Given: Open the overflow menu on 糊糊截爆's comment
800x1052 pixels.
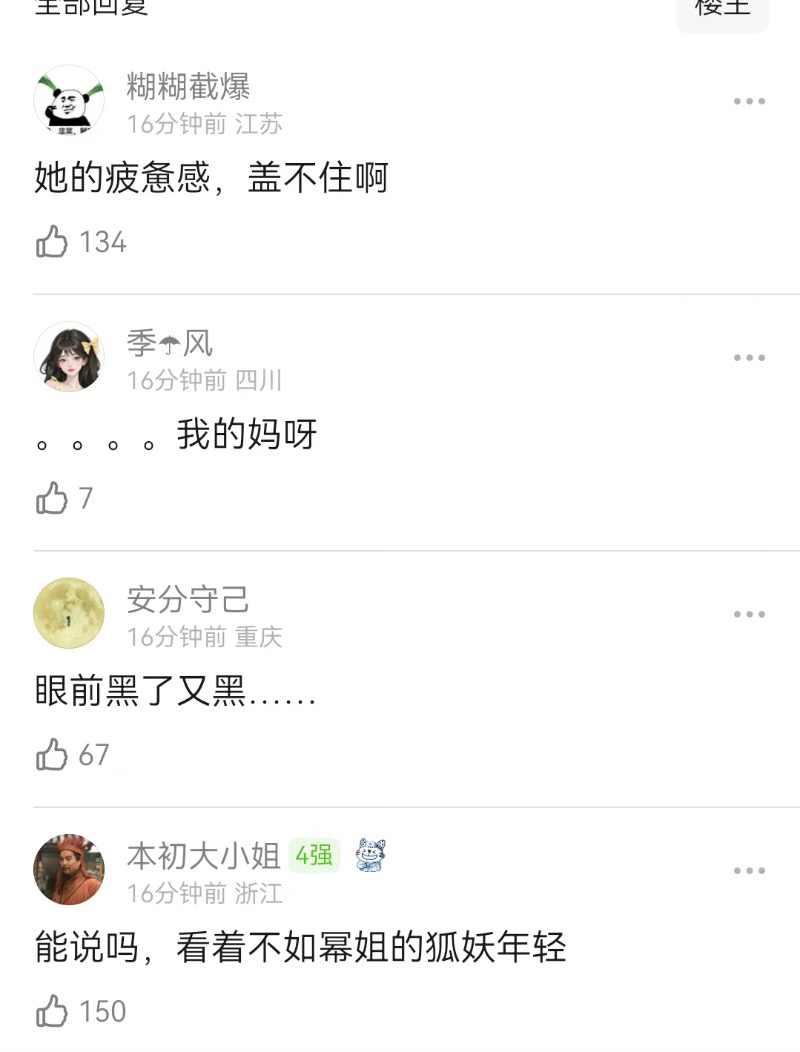Looking at the screenshot, I should tap(749, 102).
